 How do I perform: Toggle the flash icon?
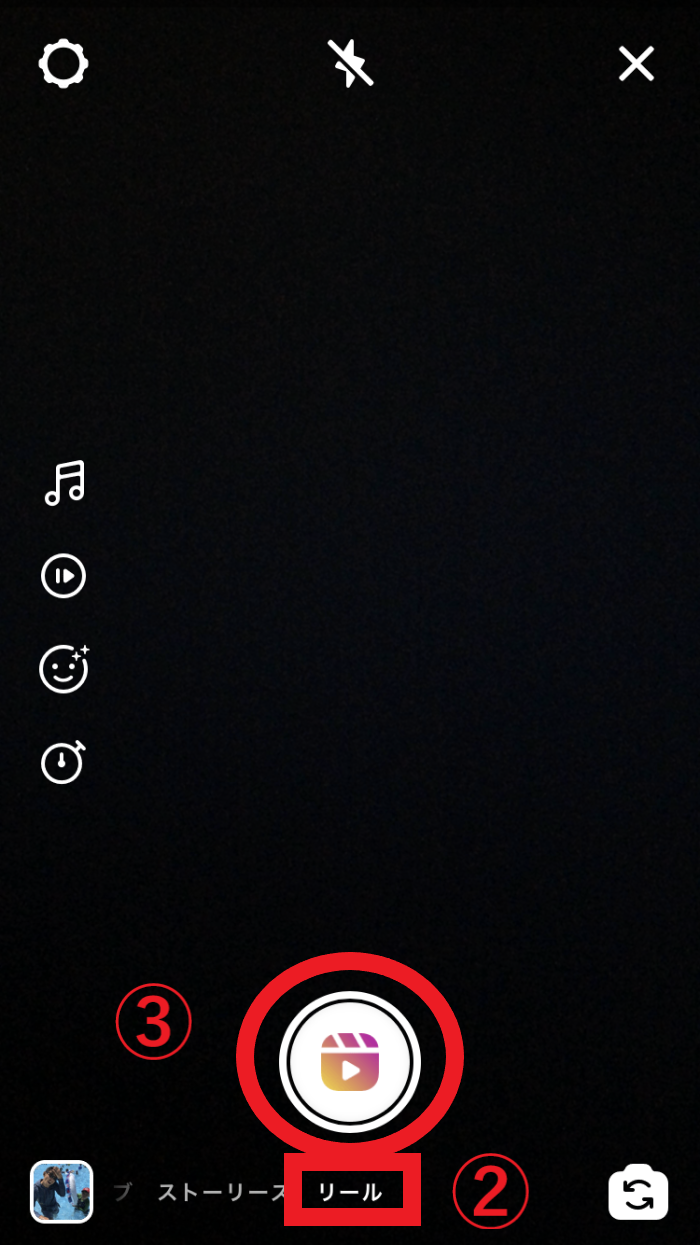[x=351, y=63]
